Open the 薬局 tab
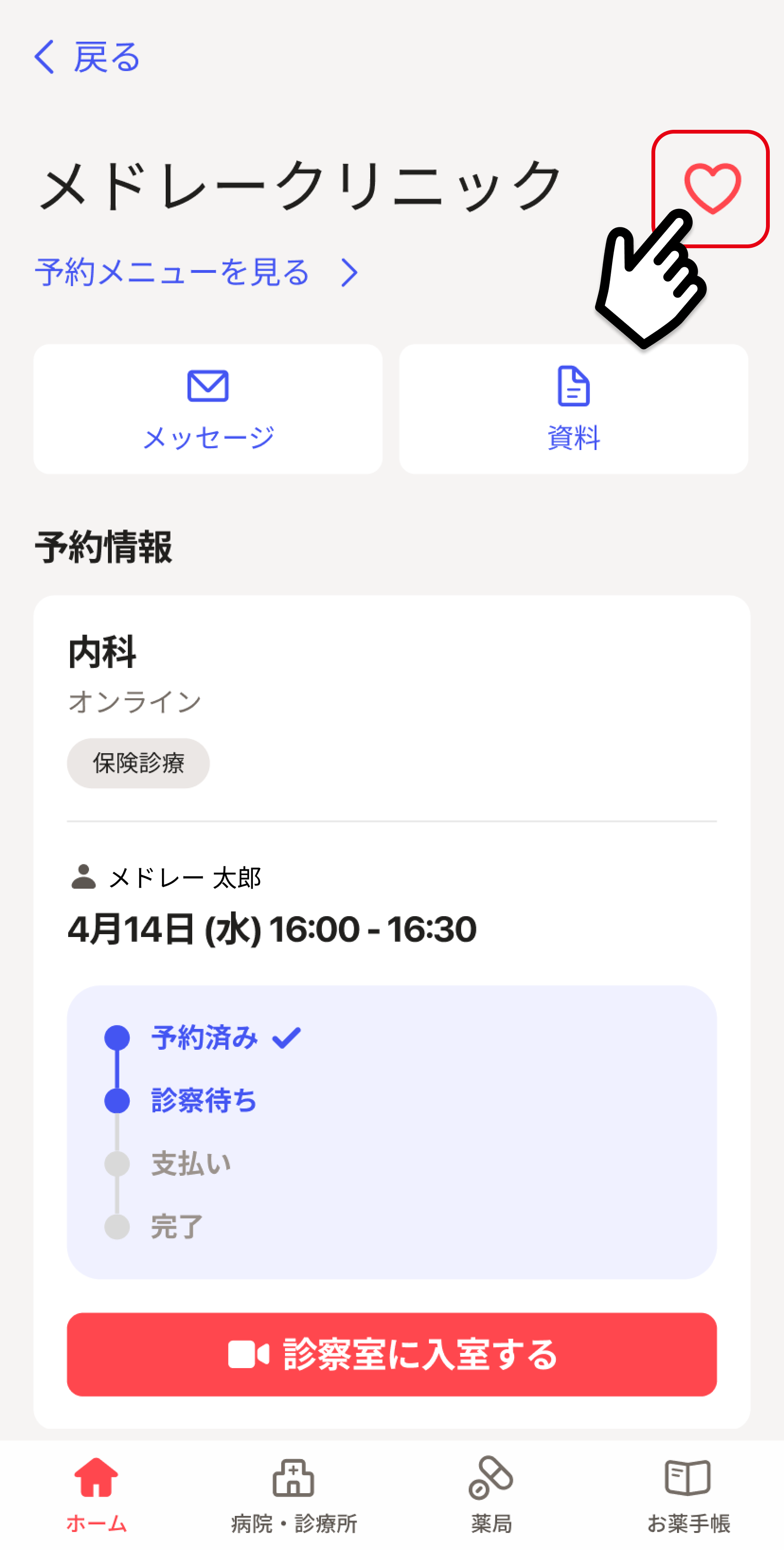 (x=490, y=1495)
